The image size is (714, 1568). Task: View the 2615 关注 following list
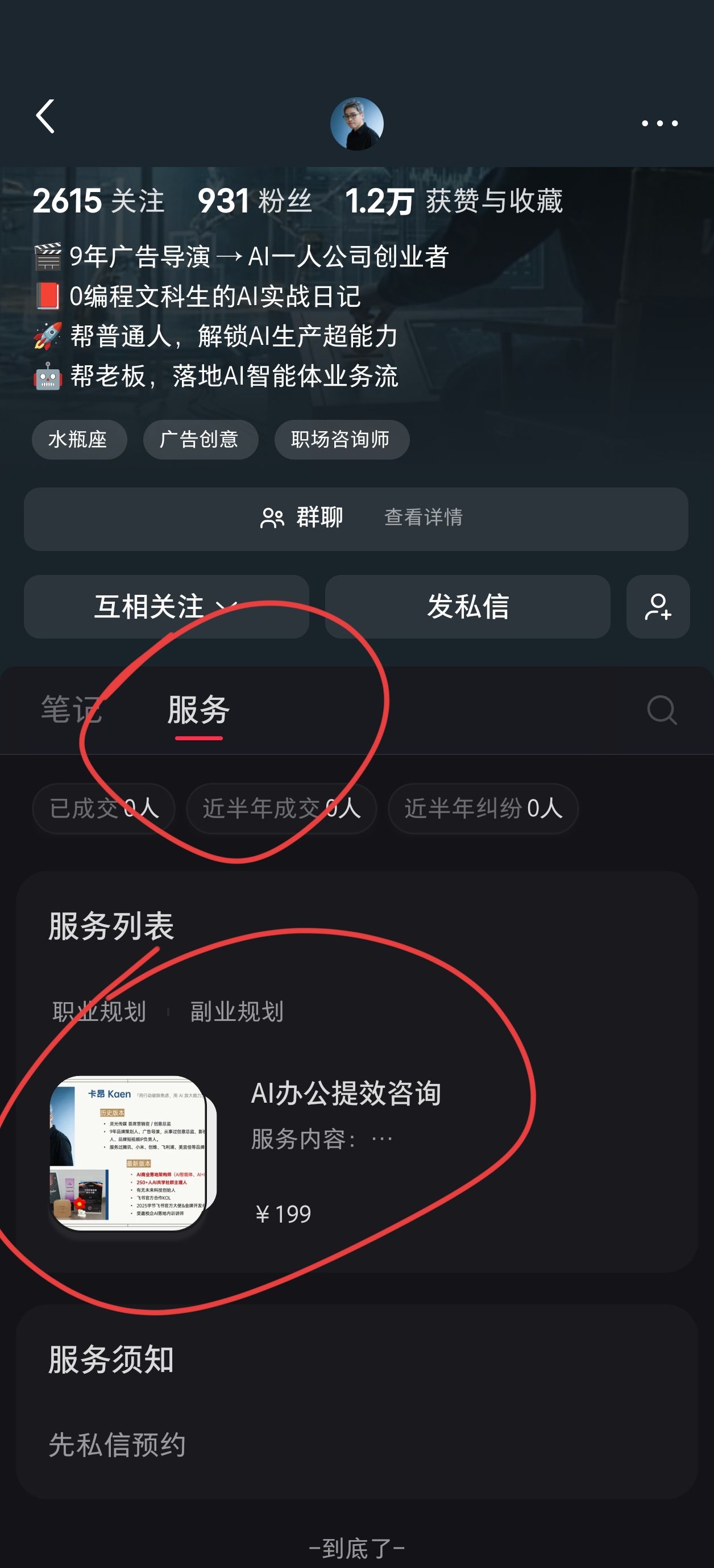[99, 202]
